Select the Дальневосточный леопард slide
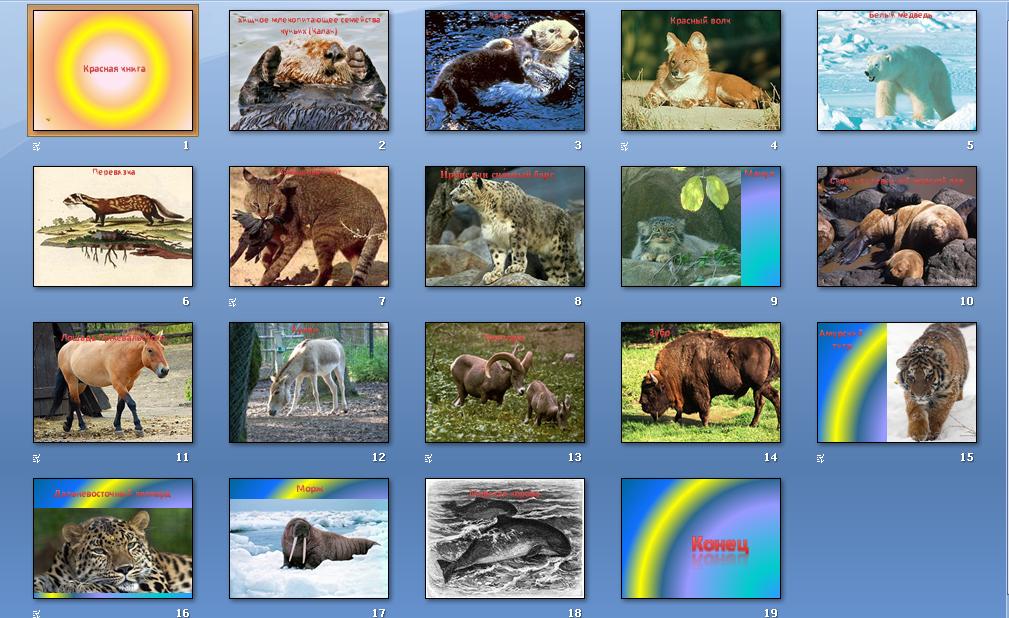This screenshot has width=1009, height=618. (x=113, y=538)
